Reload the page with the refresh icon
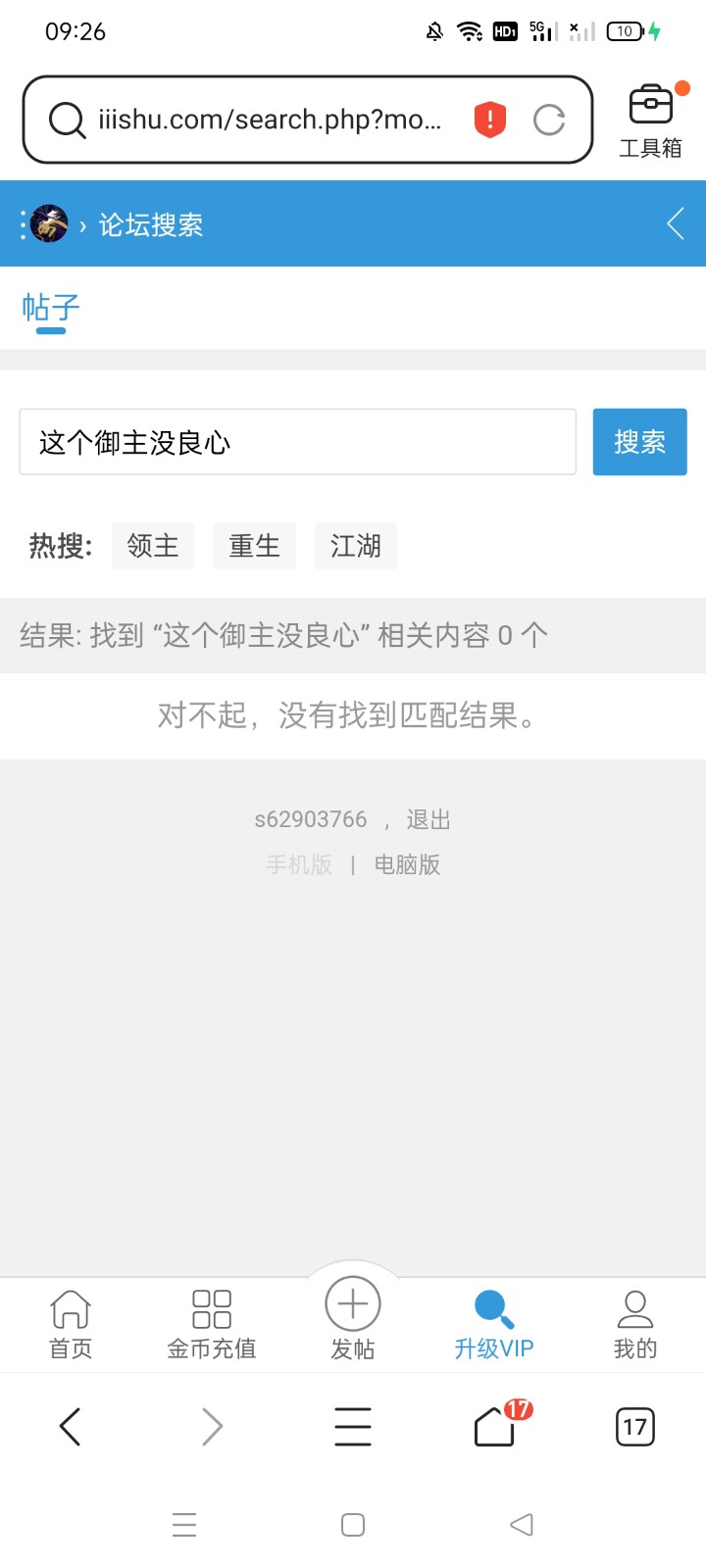This screenshot has height=1568, width=706. click(x=549, y=120)
